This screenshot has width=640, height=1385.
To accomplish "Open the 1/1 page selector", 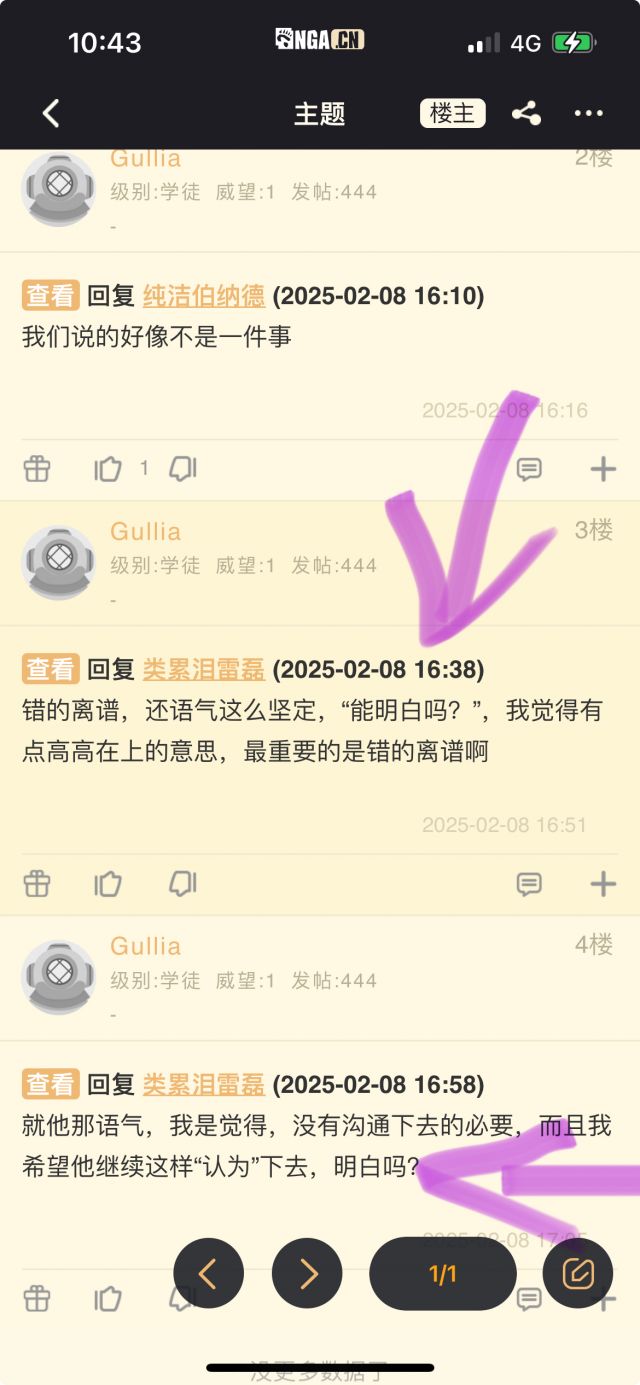I will 443,1273.
